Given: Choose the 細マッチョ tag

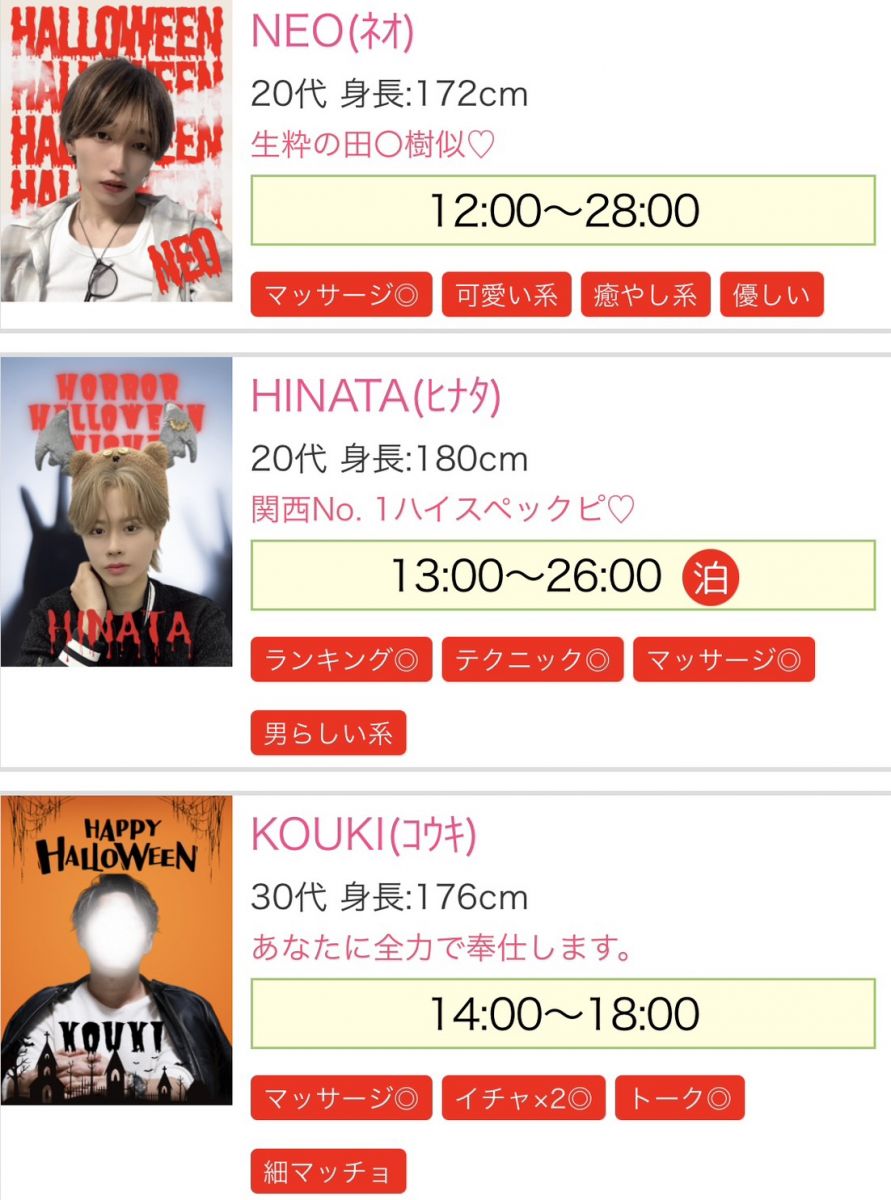Looking at the screenshot, I should (328, 1172).
